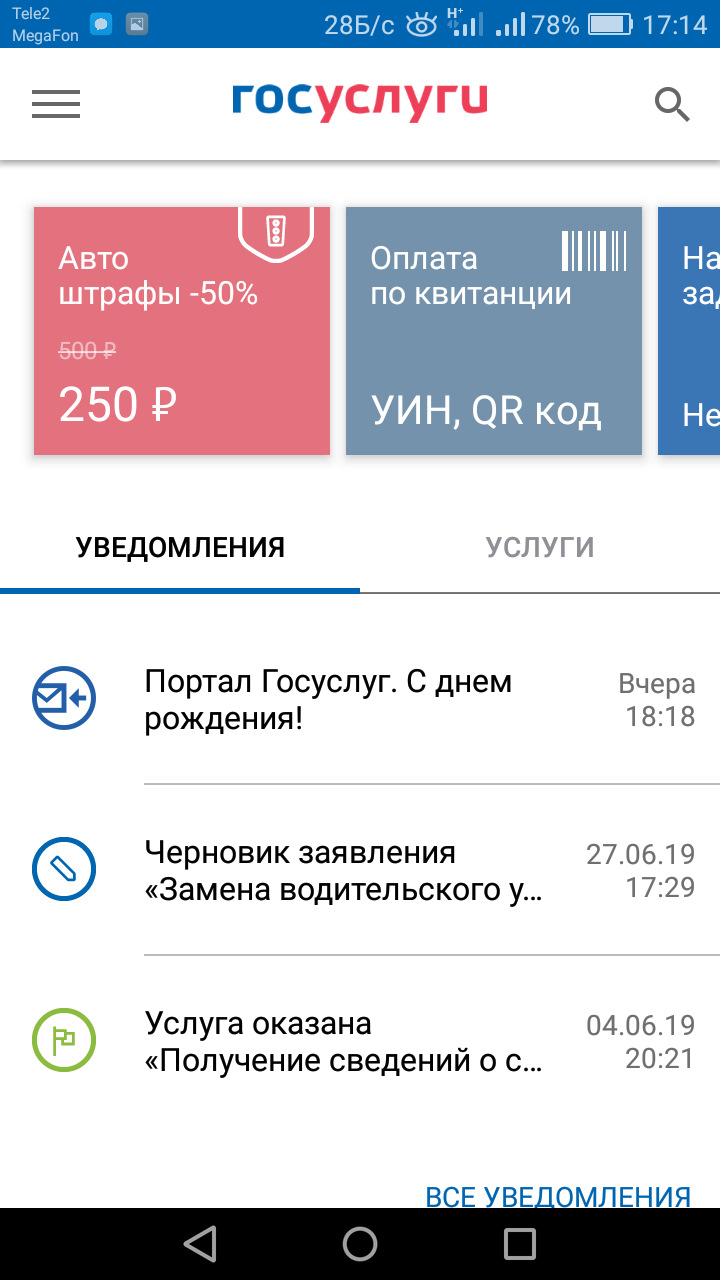Viewport: 720px width, 1280px height.
Task: Open the hamburger menu drawer
Action: click(x=56, y=104)
